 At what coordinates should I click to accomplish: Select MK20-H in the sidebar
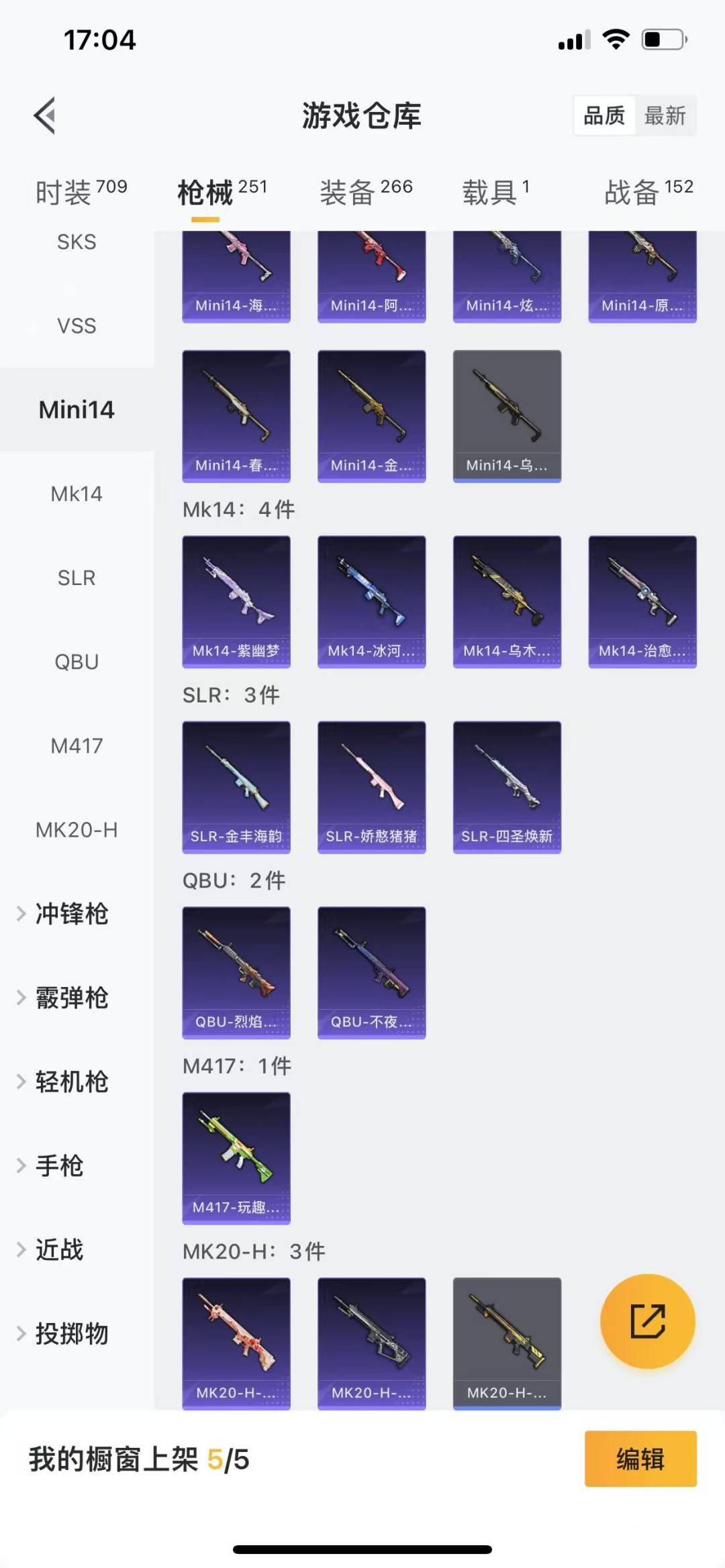[77, 830]
